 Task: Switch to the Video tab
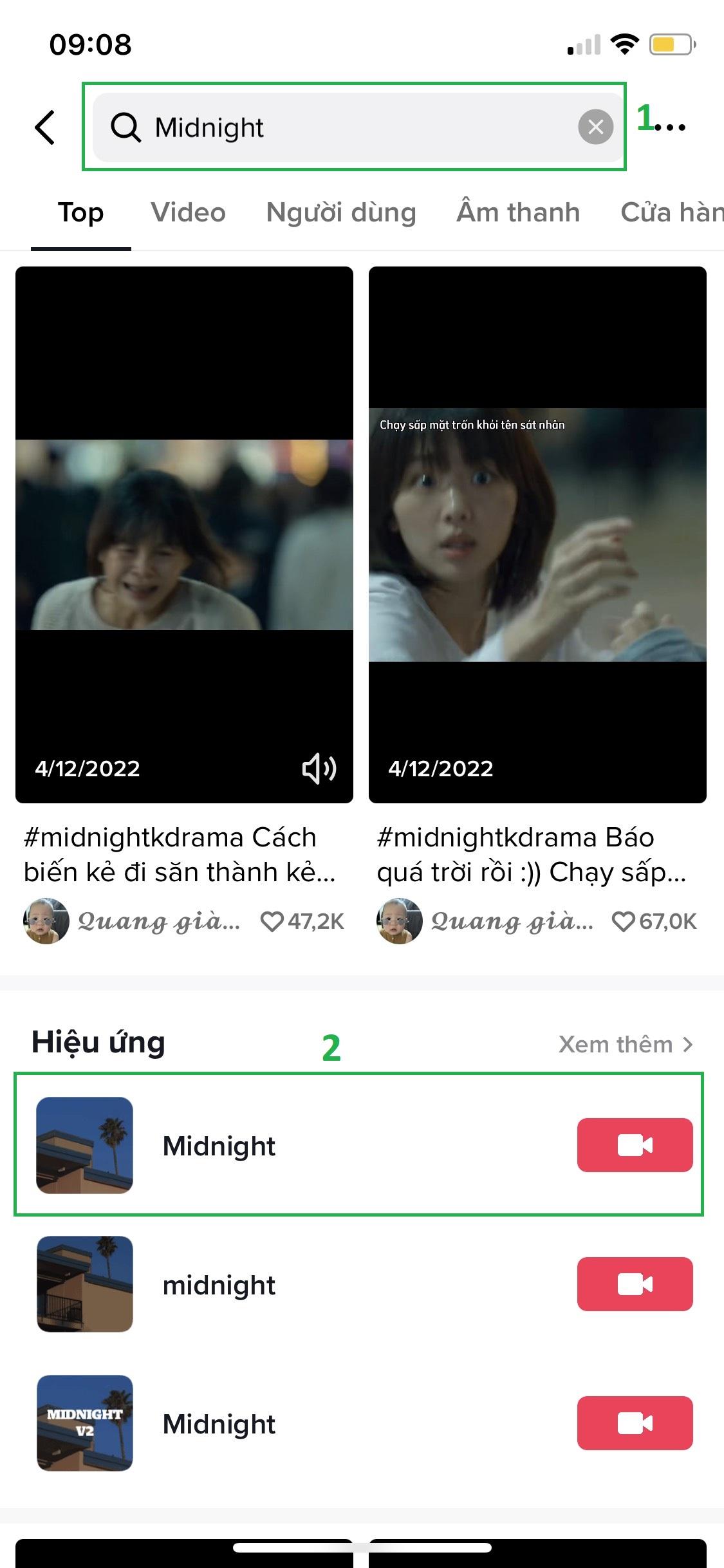click(x=188, y=212)
